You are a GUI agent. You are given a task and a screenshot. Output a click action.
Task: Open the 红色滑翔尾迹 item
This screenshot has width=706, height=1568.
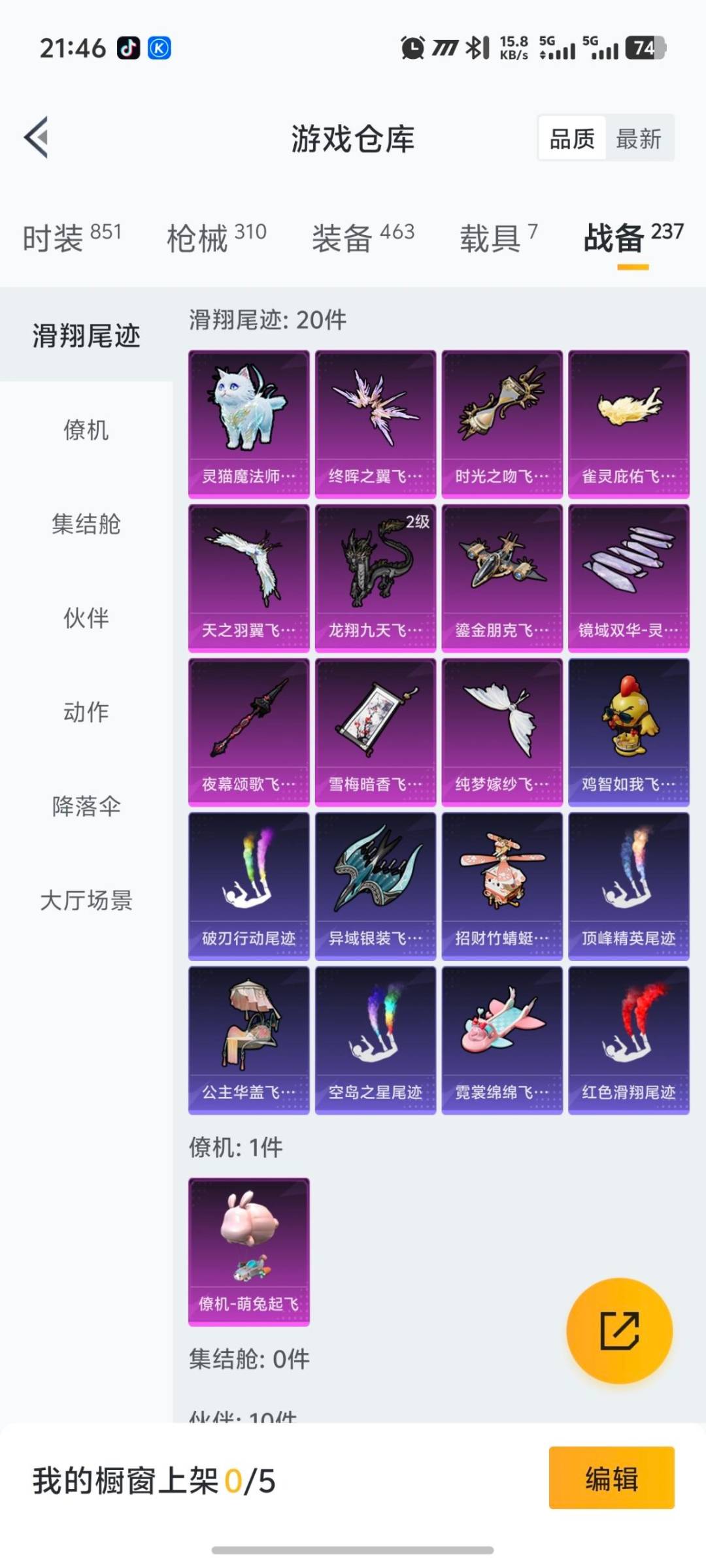[628, 1040]
